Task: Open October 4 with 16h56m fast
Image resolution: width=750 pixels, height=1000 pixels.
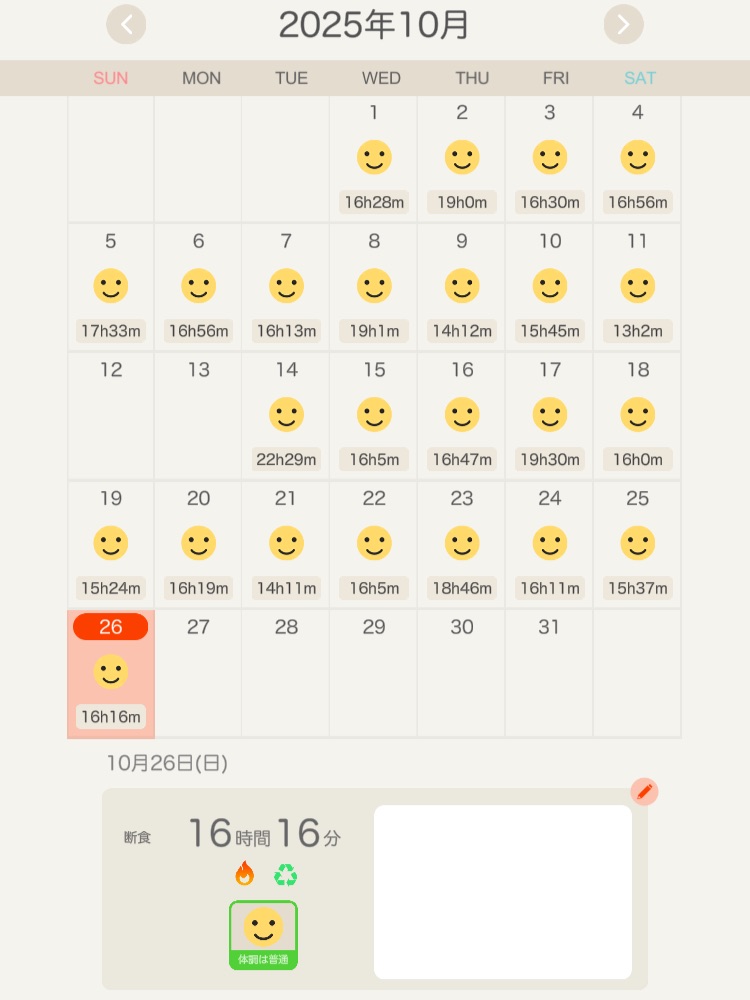Action: 637,158
